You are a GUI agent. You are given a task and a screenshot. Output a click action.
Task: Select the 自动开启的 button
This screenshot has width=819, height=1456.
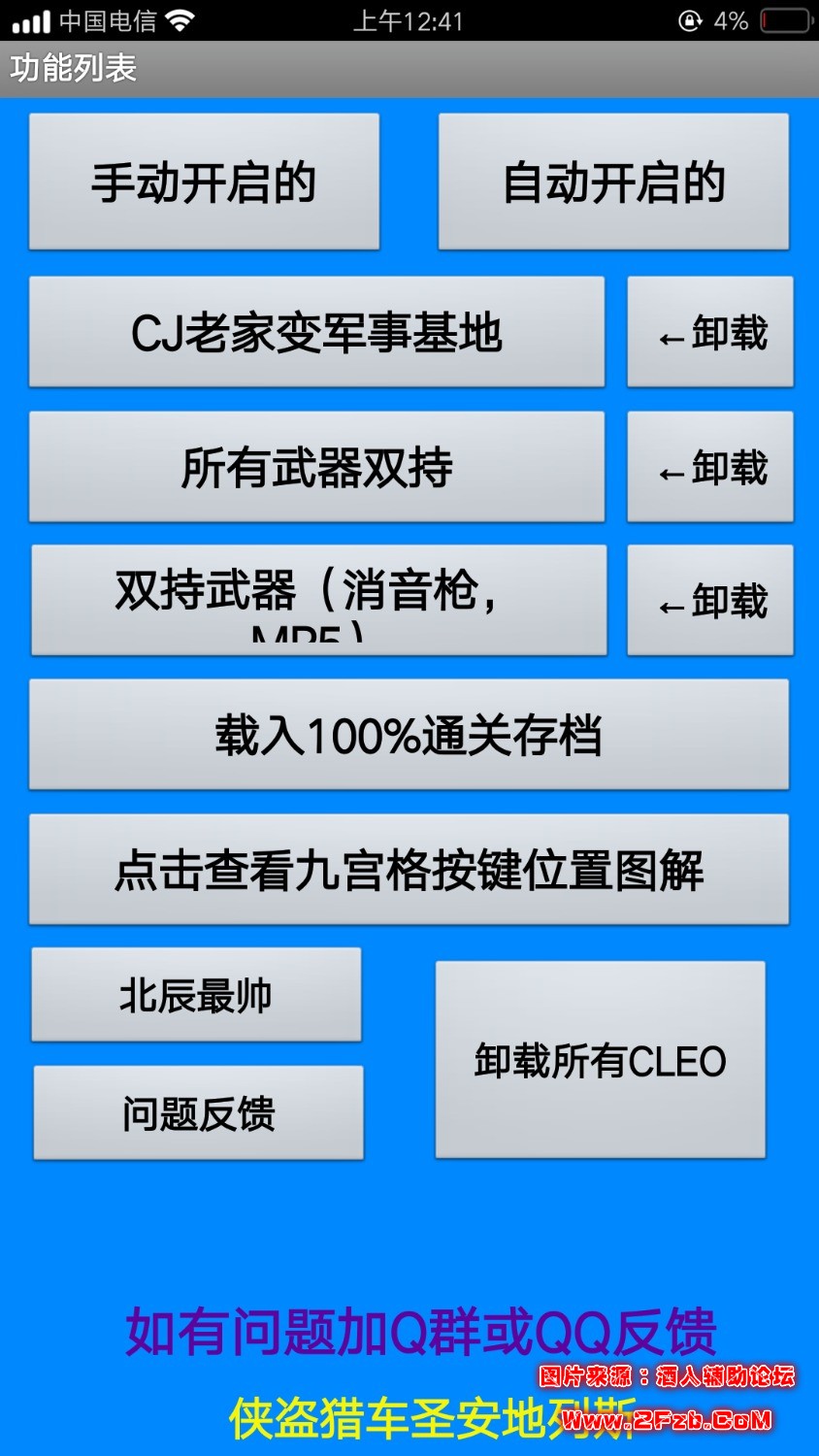(x=613, y=182)
